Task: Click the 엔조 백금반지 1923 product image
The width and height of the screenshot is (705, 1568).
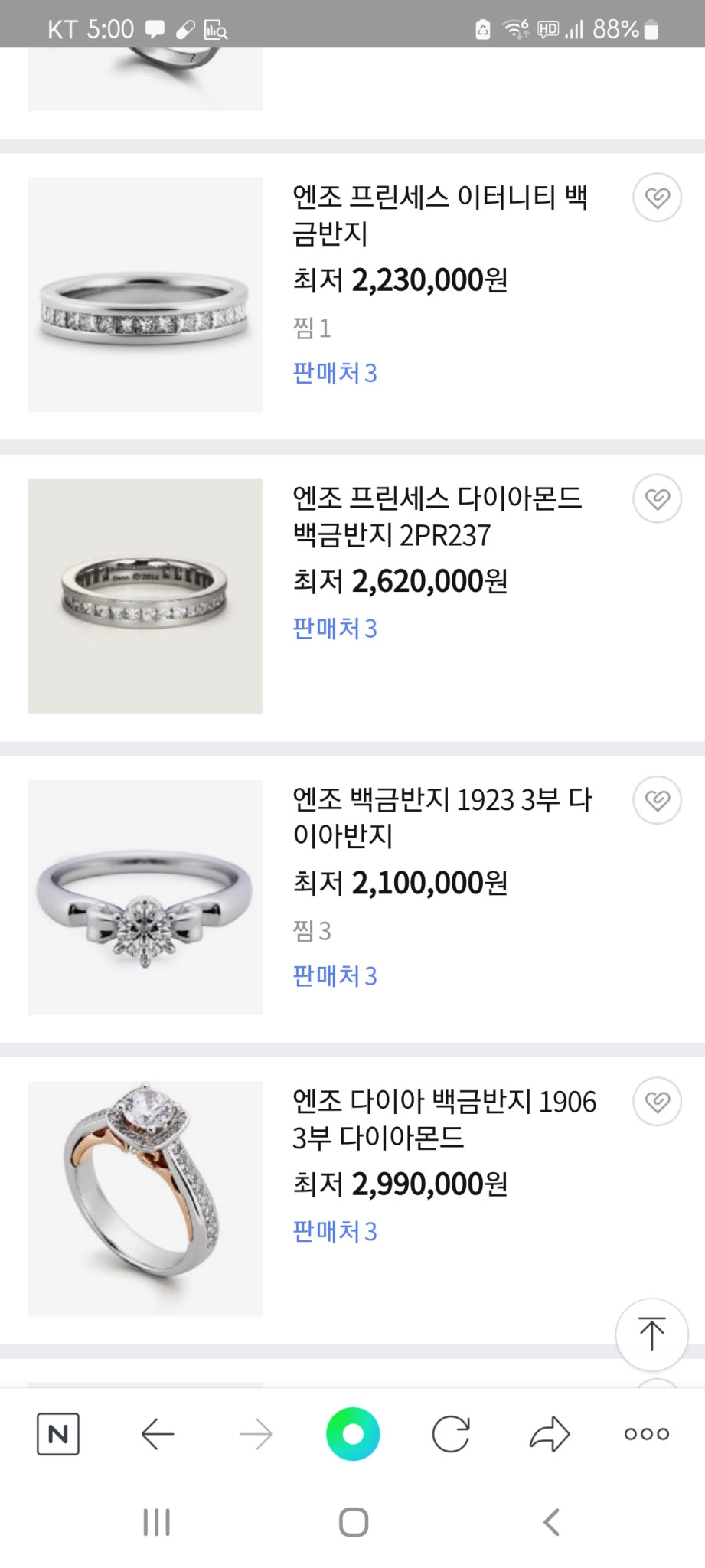Action: [144, 896]
